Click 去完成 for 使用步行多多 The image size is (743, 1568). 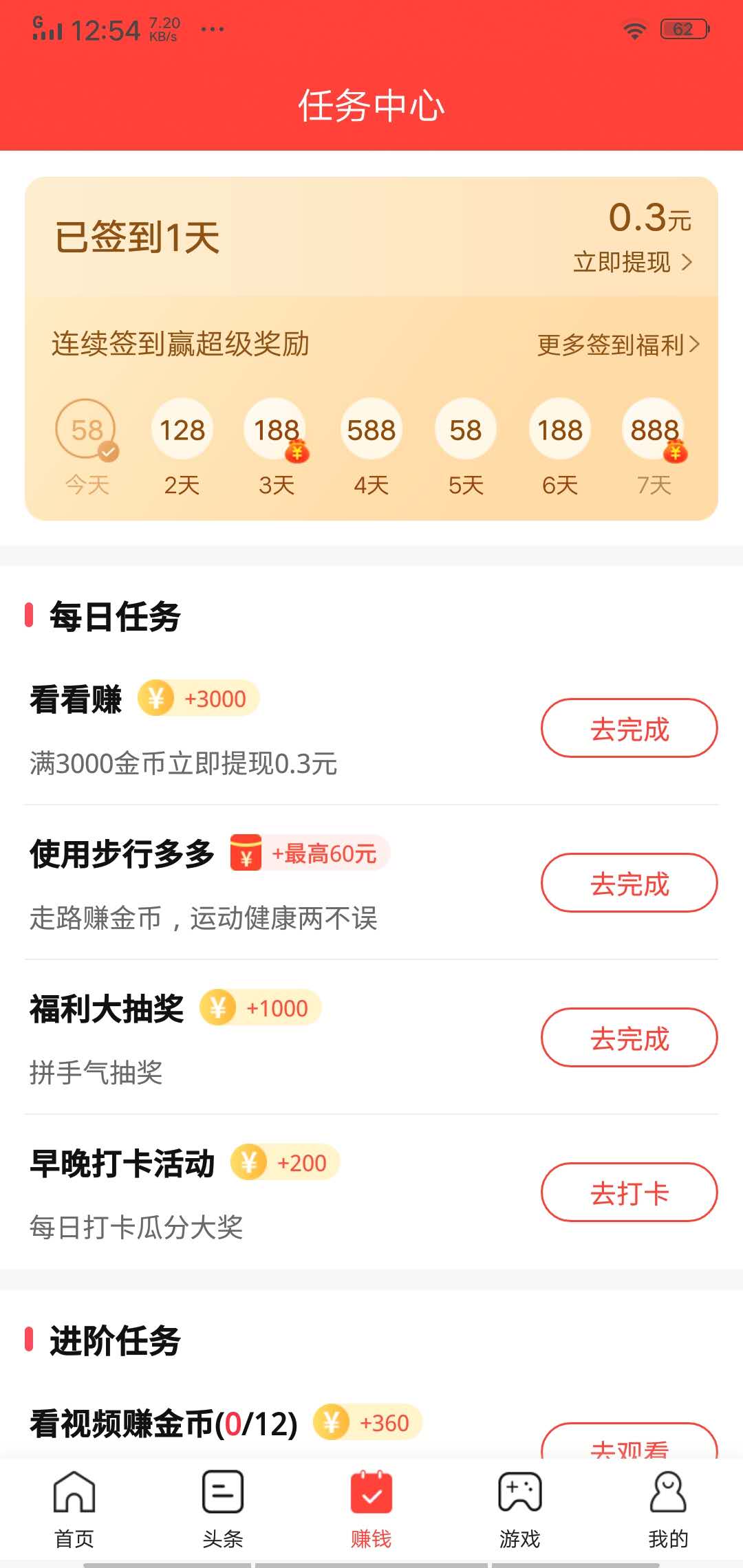629,884
